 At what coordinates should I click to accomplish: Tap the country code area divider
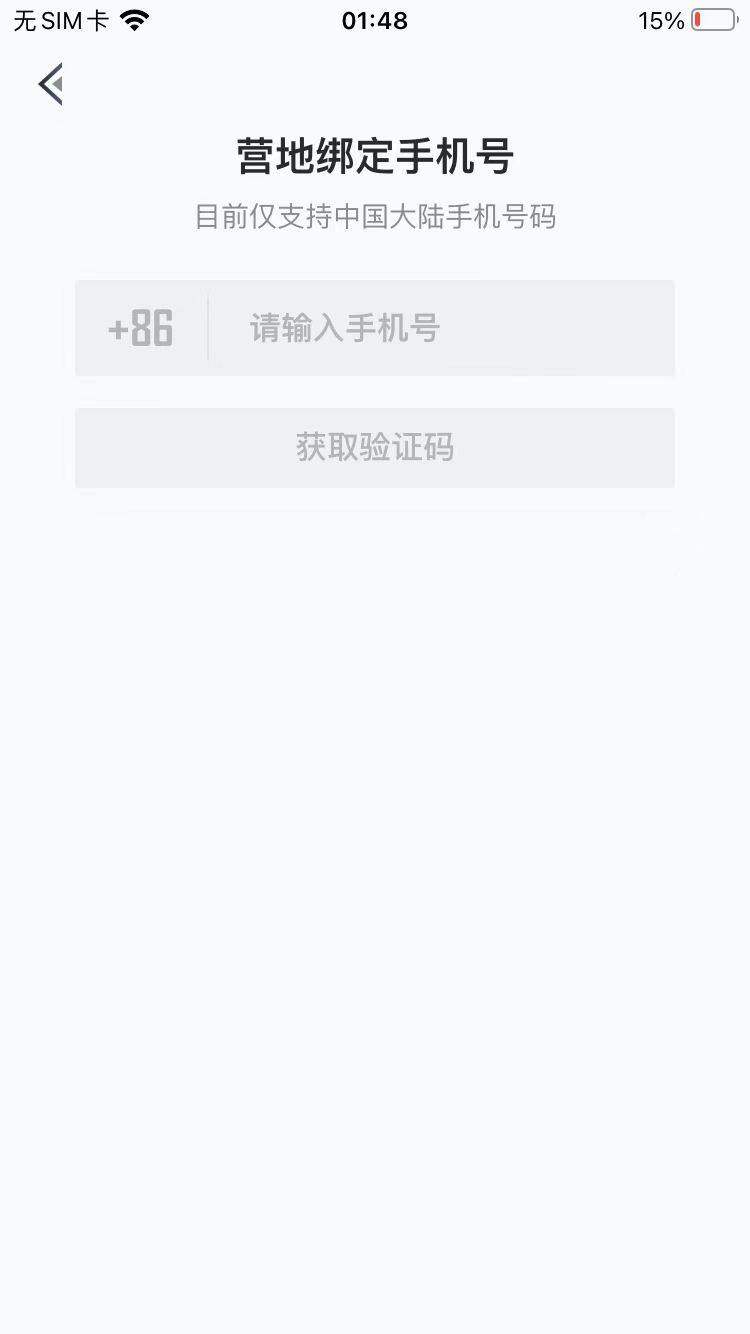[207, 327]
